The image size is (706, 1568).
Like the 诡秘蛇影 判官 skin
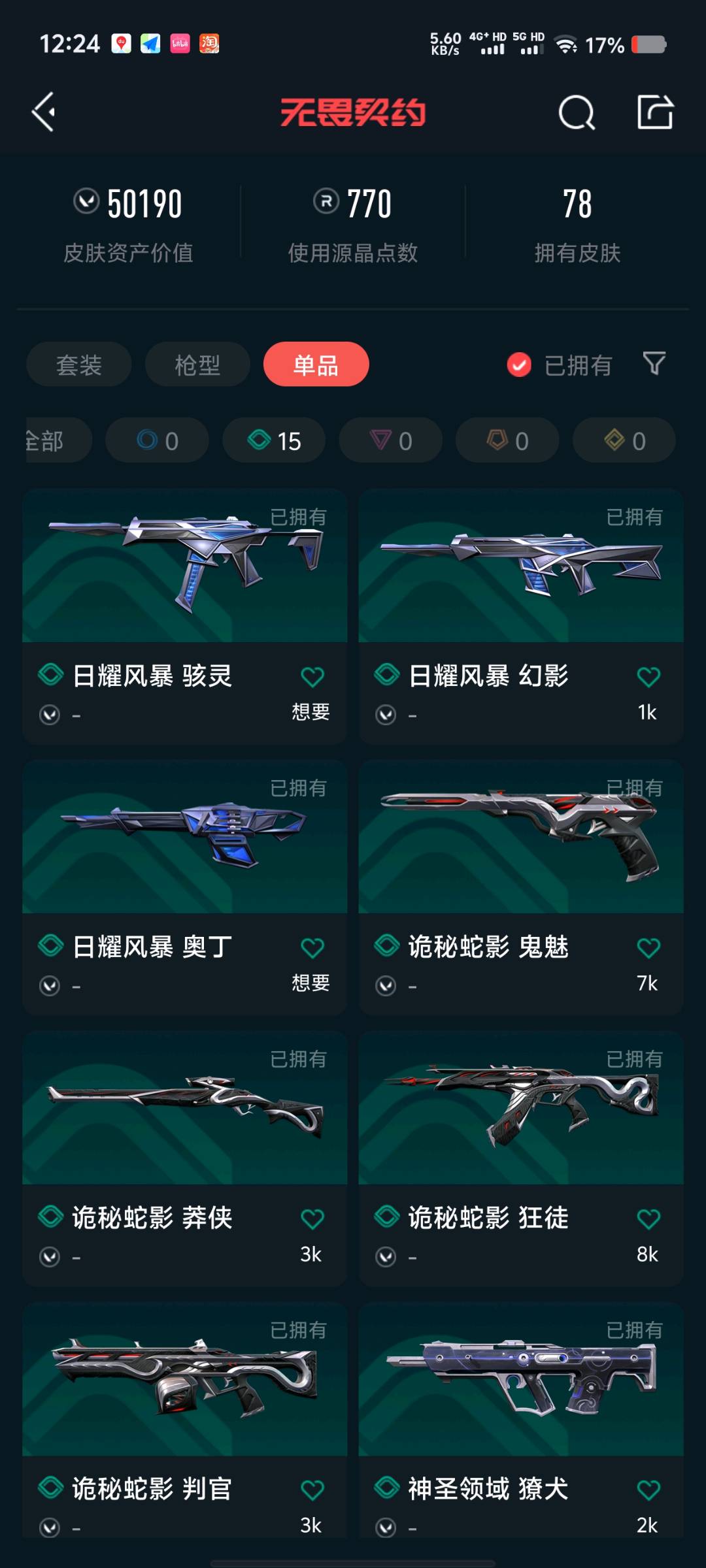click(312, 1490)
